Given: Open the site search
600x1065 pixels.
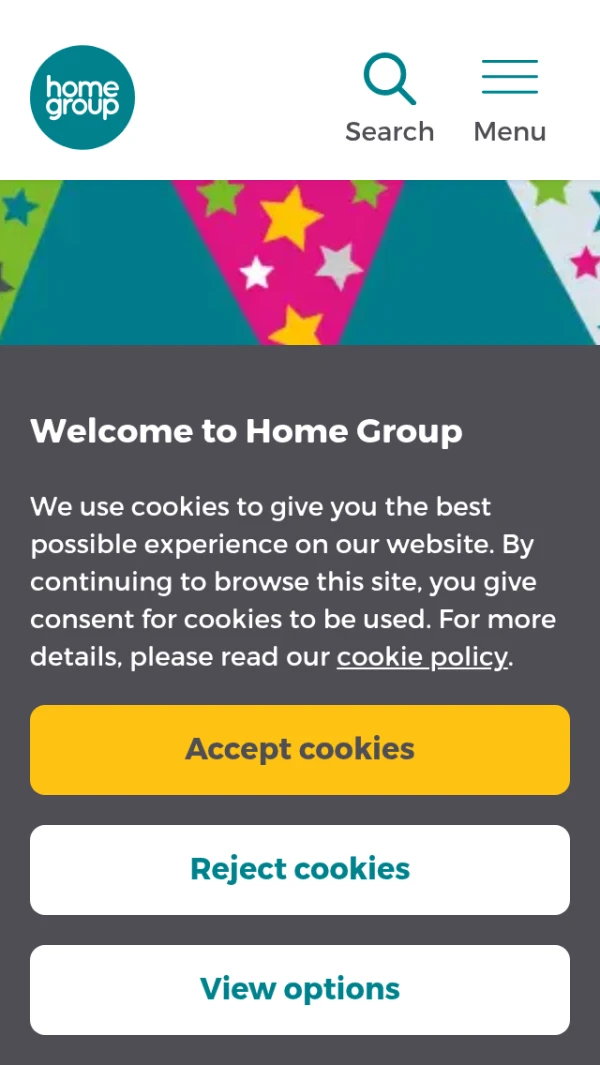Looking at the screenshot, I should (x=389, y=98).
